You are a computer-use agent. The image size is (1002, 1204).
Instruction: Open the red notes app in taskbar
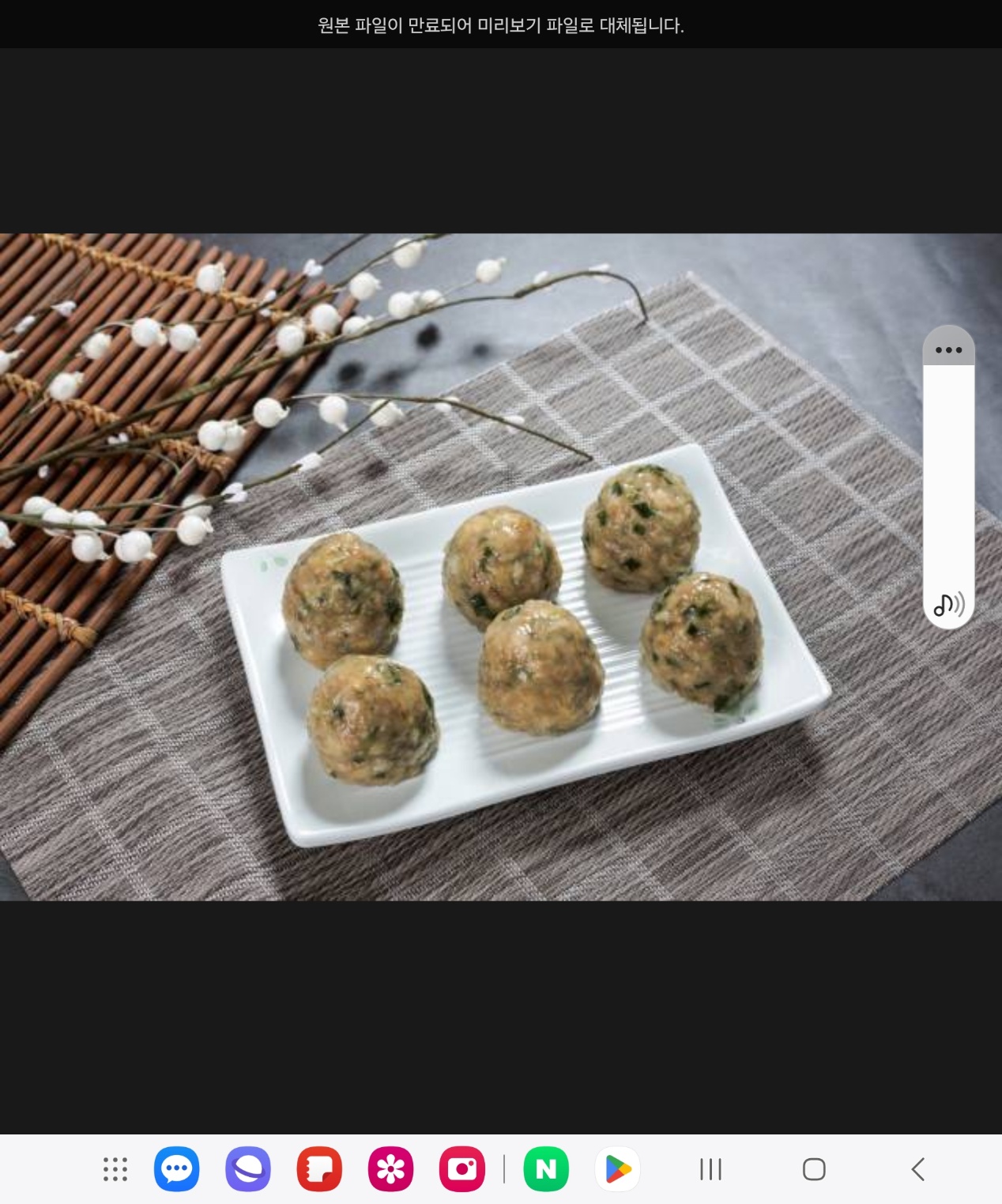[319, 1169]
